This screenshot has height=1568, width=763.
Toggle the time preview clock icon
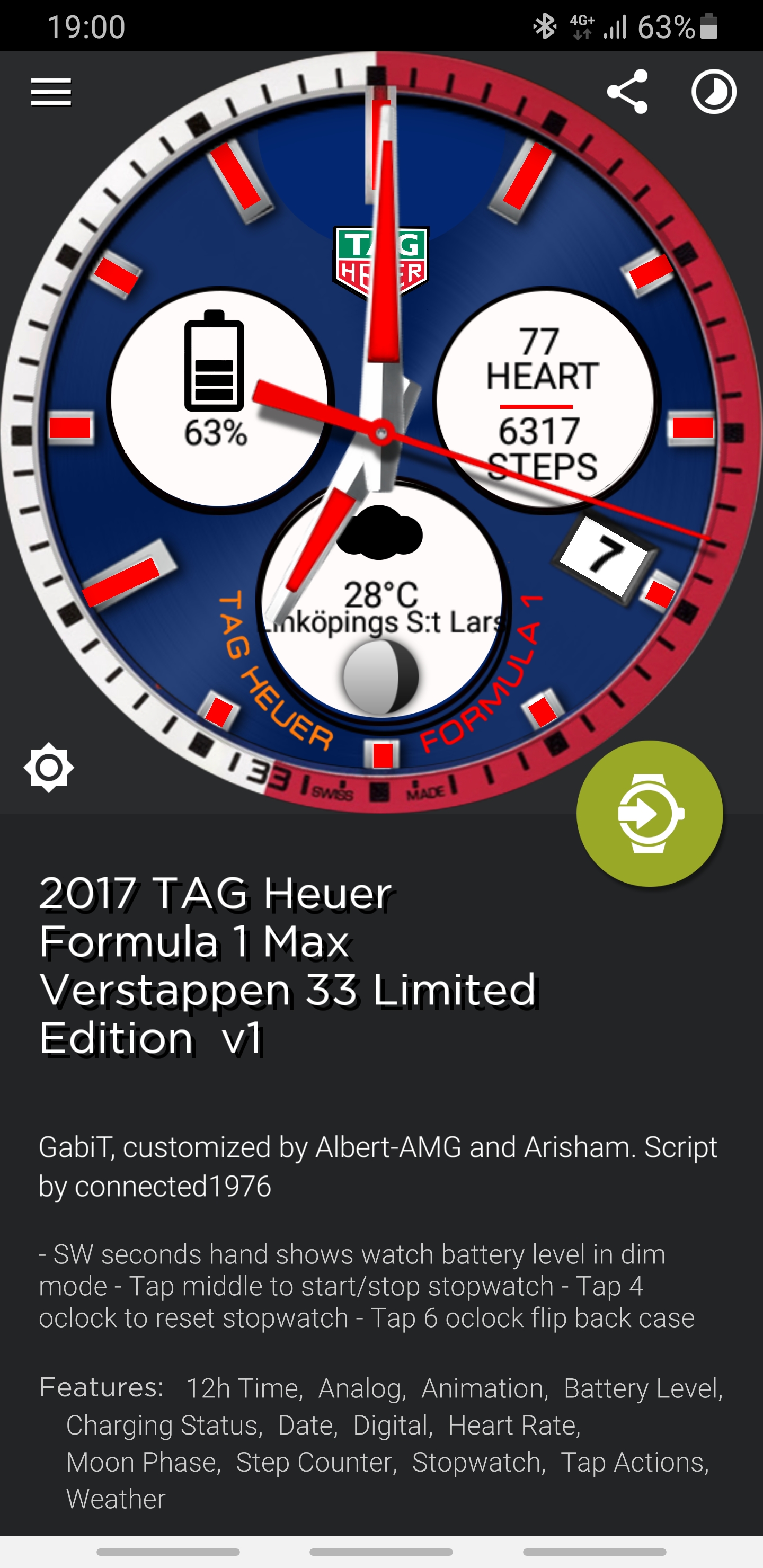tap(714, 92)
